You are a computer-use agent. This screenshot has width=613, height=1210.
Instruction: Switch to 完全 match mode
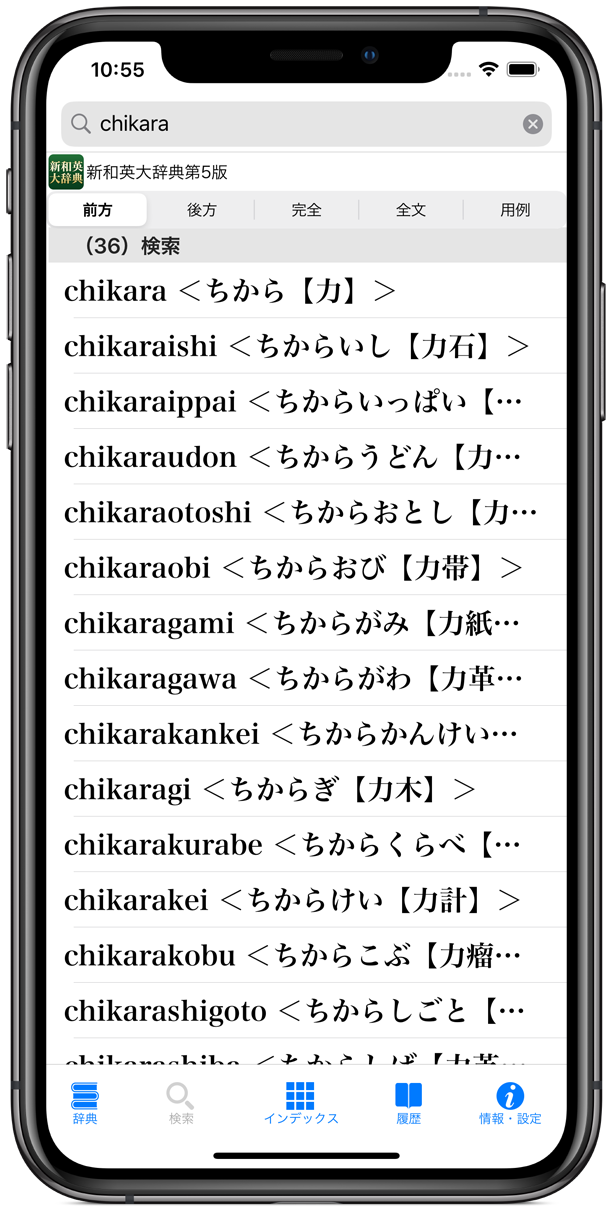point(306,210)
